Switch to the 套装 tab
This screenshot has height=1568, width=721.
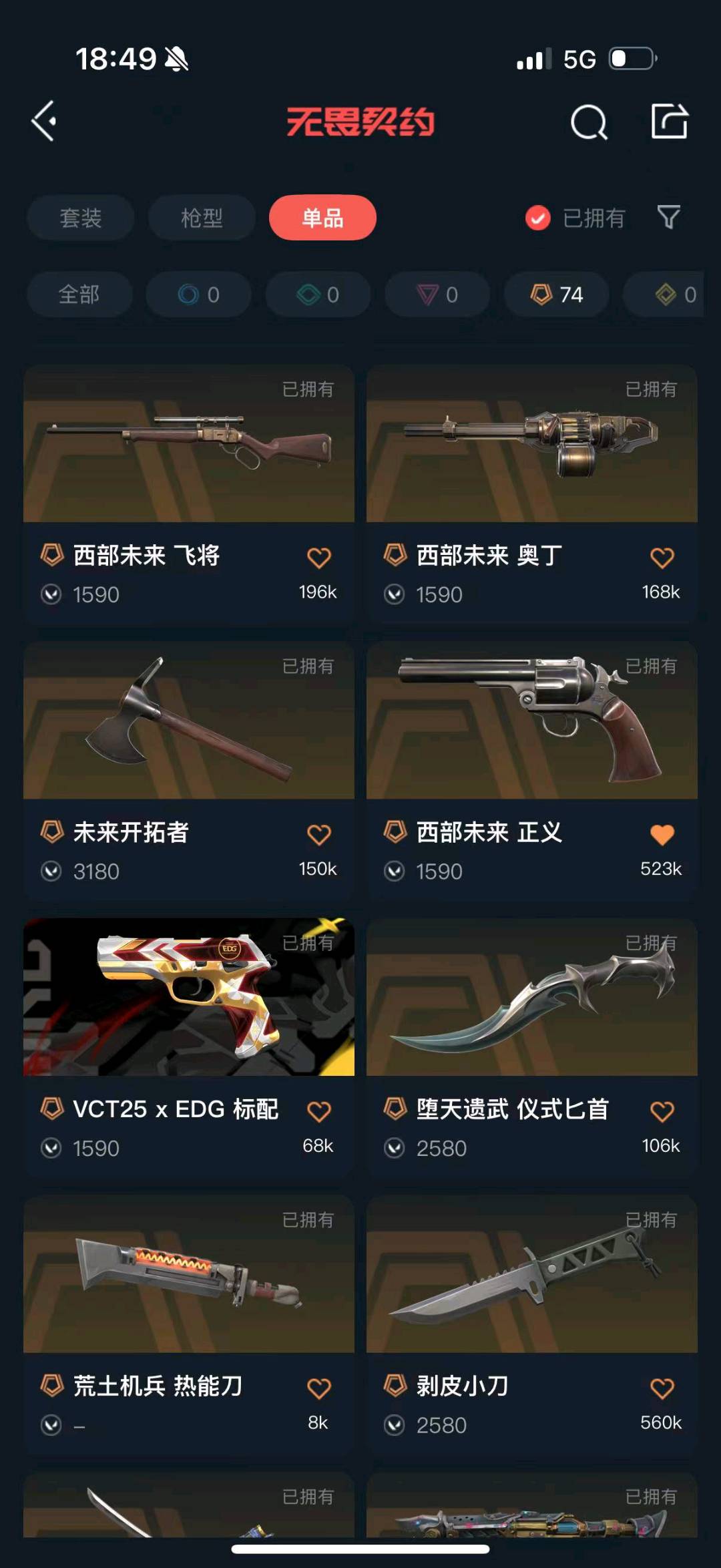[81, 218]
